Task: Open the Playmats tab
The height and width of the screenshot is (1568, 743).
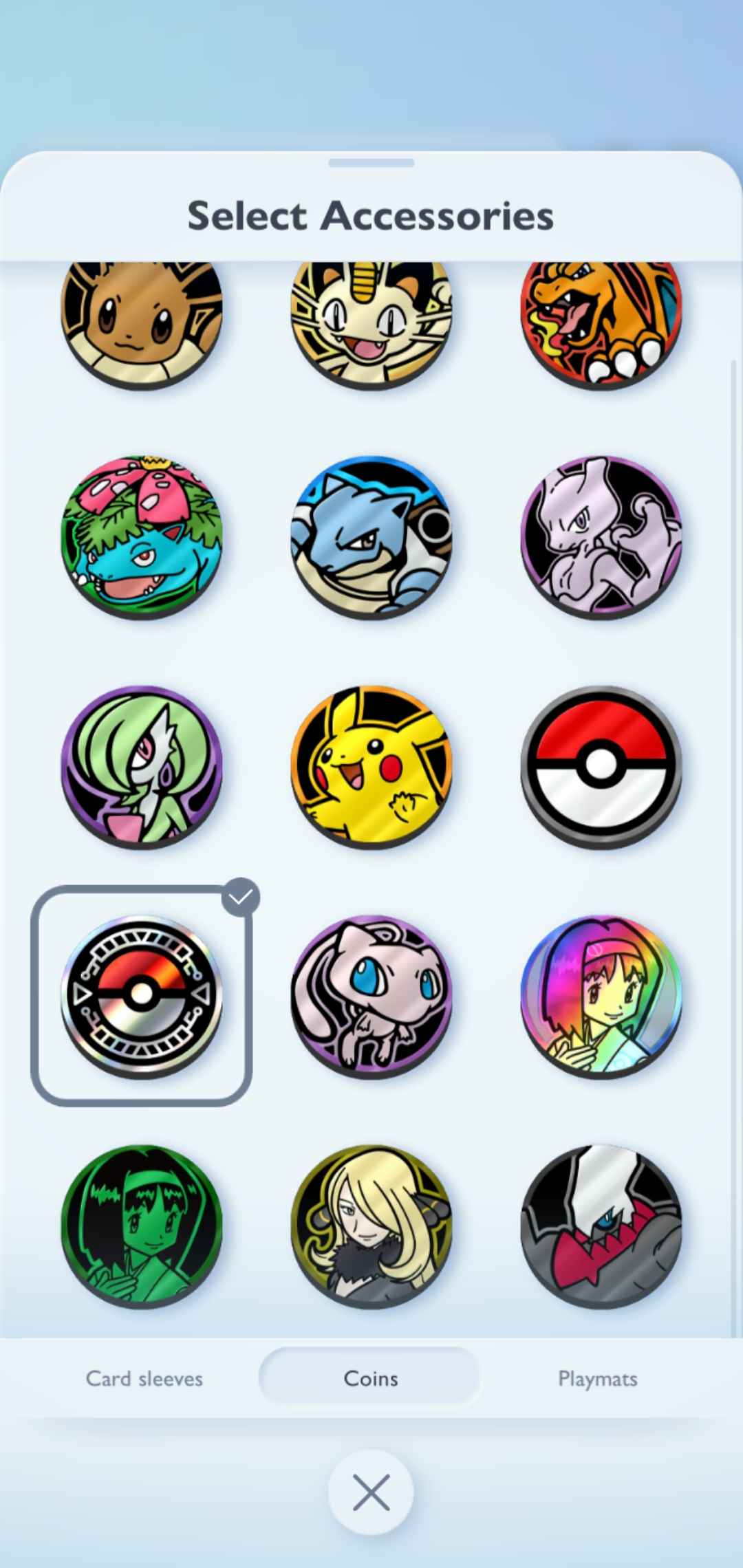Action: click(597, 1378)
